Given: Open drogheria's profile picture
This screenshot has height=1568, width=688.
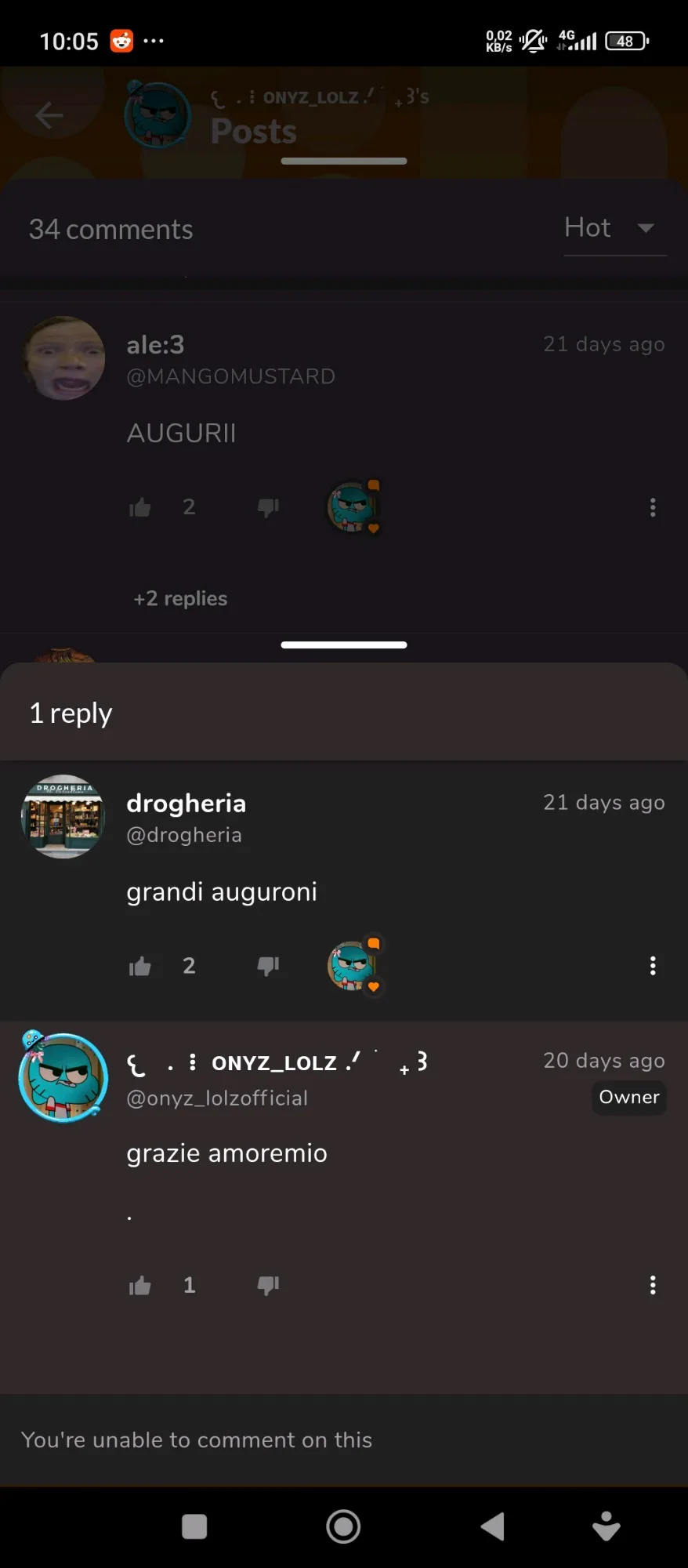Looking at the screenshot, I should click(63, 817).
